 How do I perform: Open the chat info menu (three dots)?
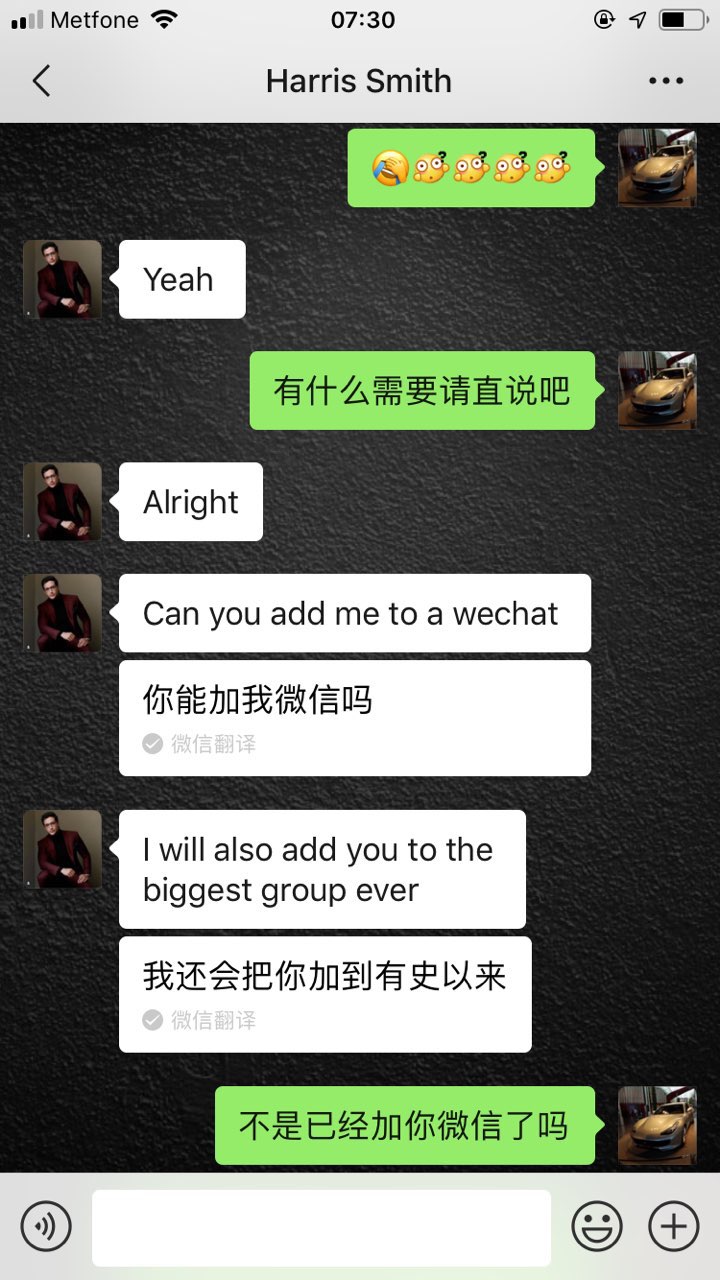click(666, 81)
